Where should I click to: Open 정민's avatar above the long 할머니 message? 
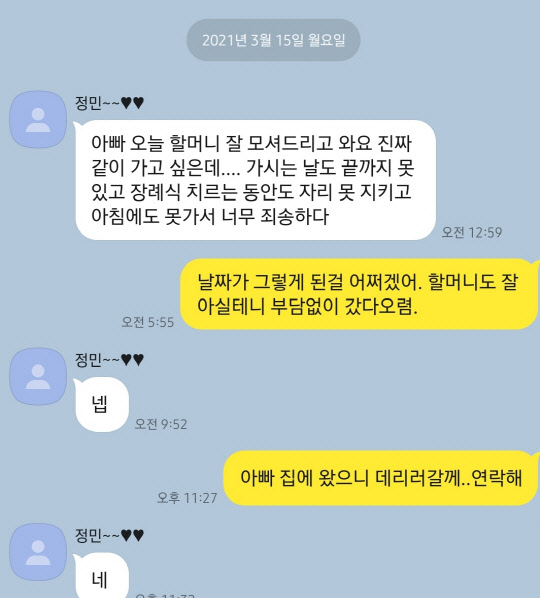(x=38, y=119)
